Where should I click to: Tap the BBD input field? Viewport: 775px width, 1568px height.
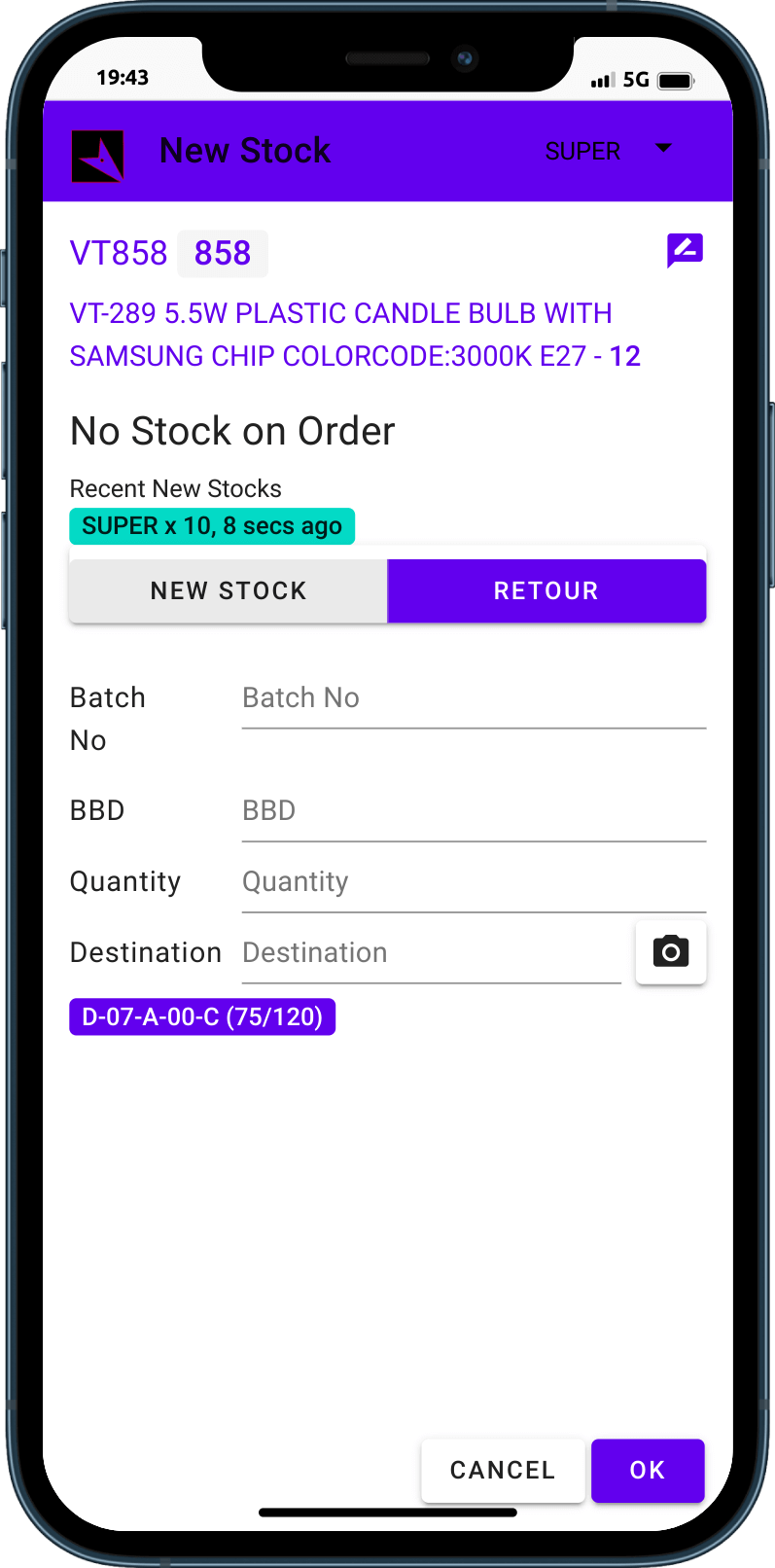[x=473, y=811]
